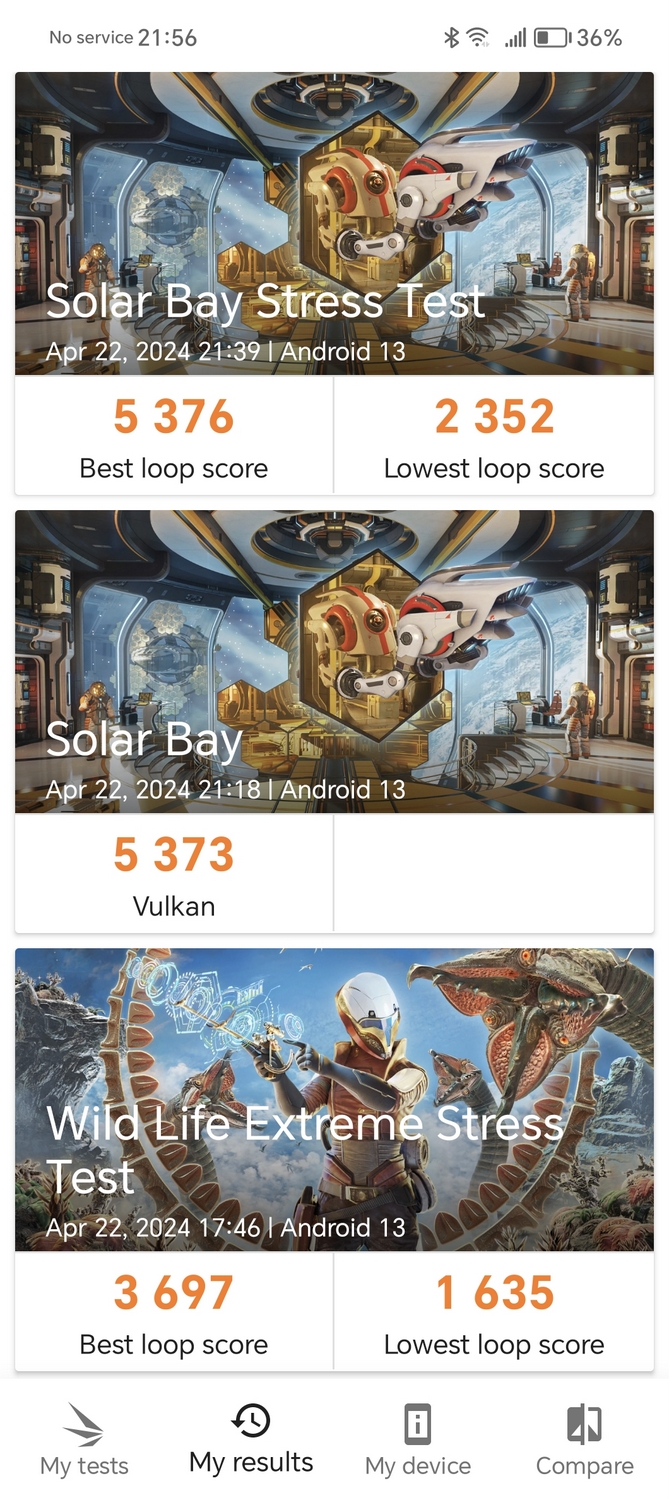Open the Compare tab
This screenshot has height=1500, width=669.
(x=584, y=1440)
